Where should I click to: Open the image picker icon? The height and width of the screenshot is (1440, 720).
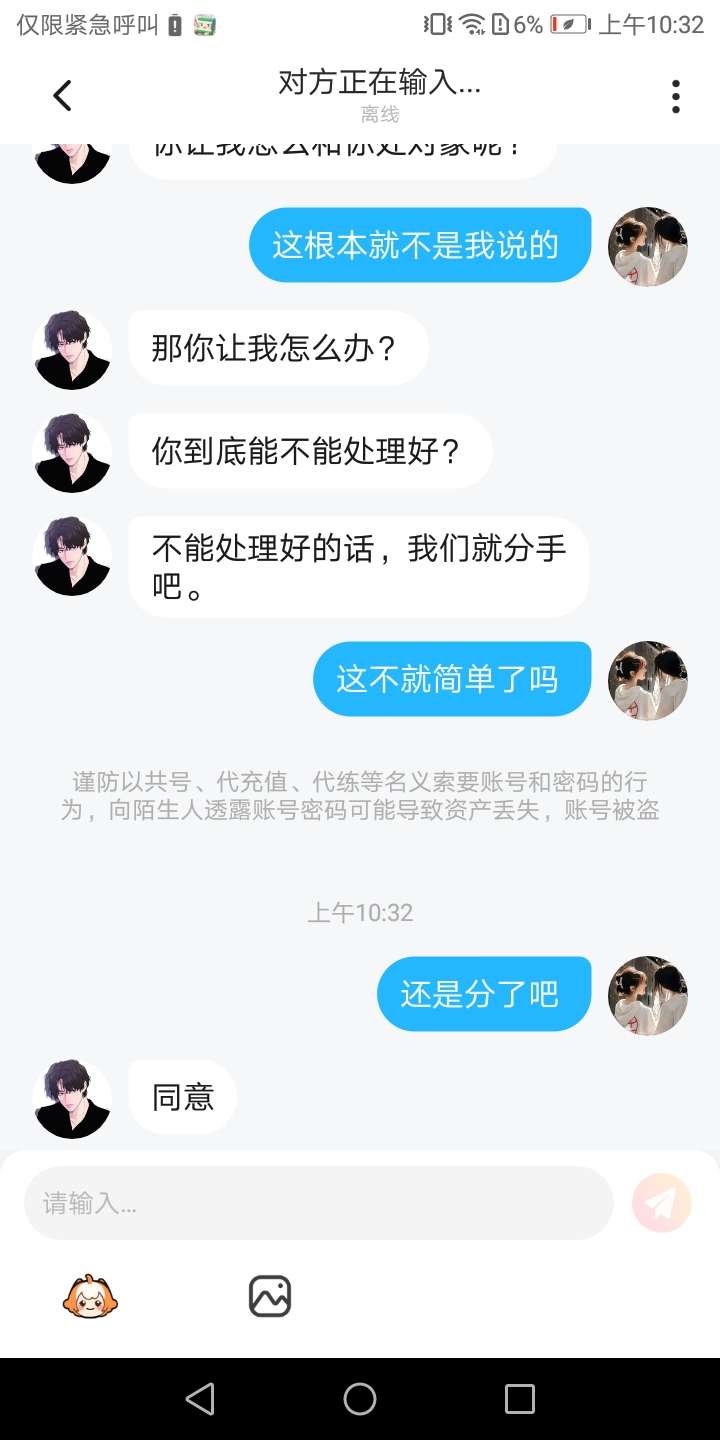pos(269,1297)
